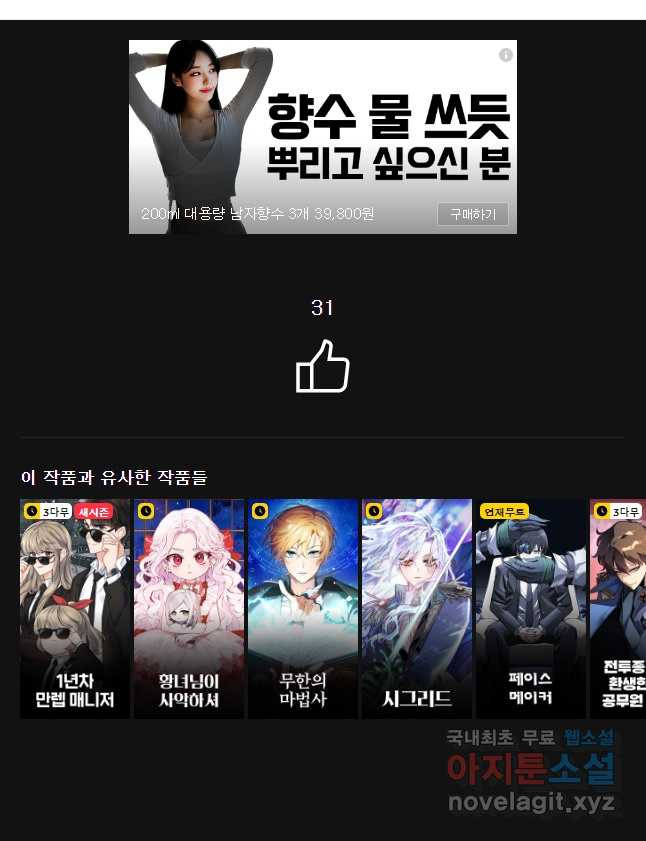Open the ad info icon
The image size is (646, 841).
tap(506, 55)
